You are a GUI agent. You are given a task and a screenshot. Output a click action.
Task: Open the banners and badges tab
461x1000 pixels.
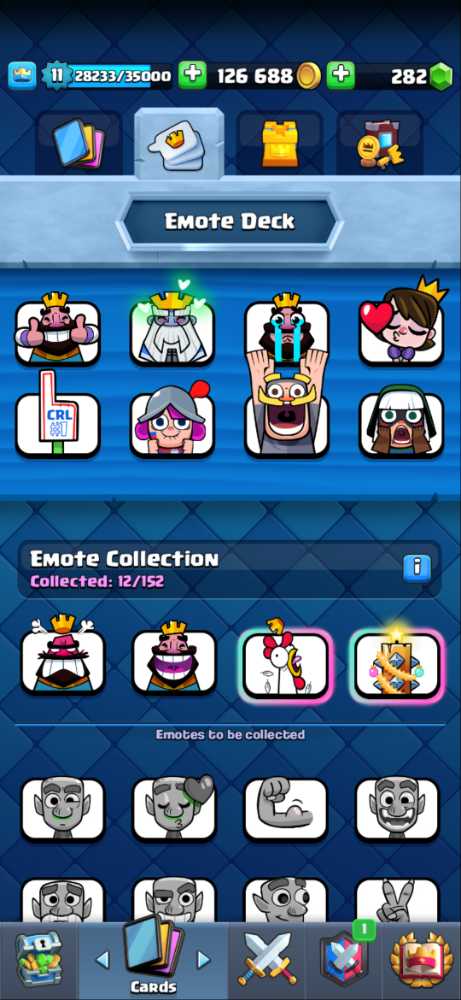[x=380, y=143]
